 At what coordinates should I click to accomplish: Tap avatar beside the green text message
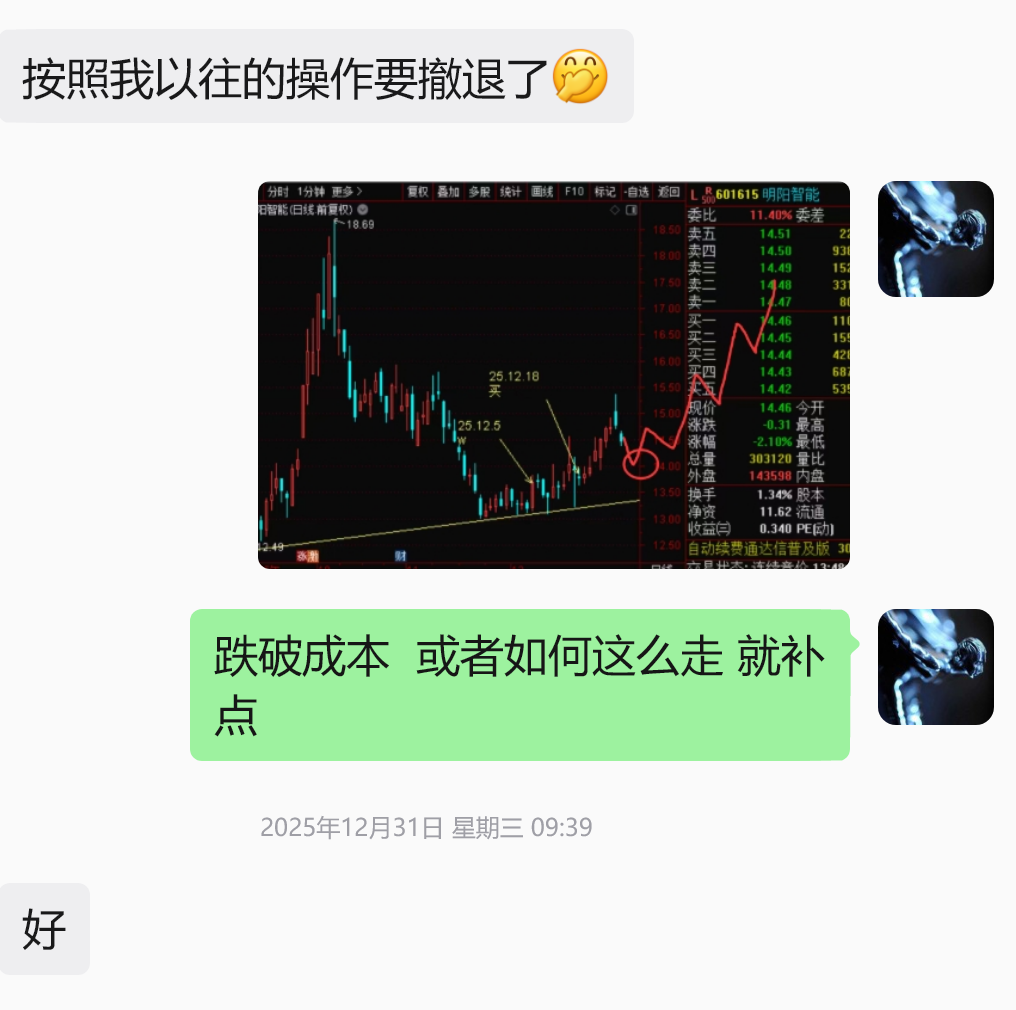(935, 667)
